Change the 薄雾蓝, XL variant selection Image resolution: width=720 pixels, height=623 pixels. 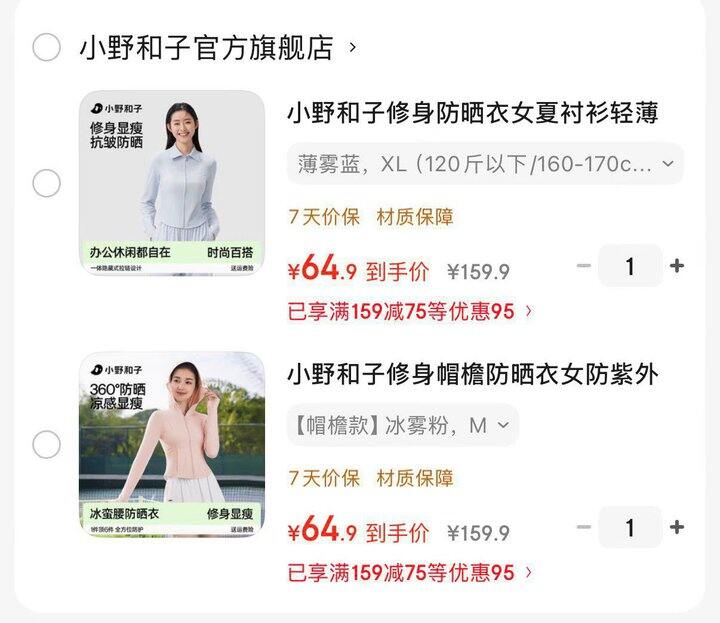[x=485, y=163]
